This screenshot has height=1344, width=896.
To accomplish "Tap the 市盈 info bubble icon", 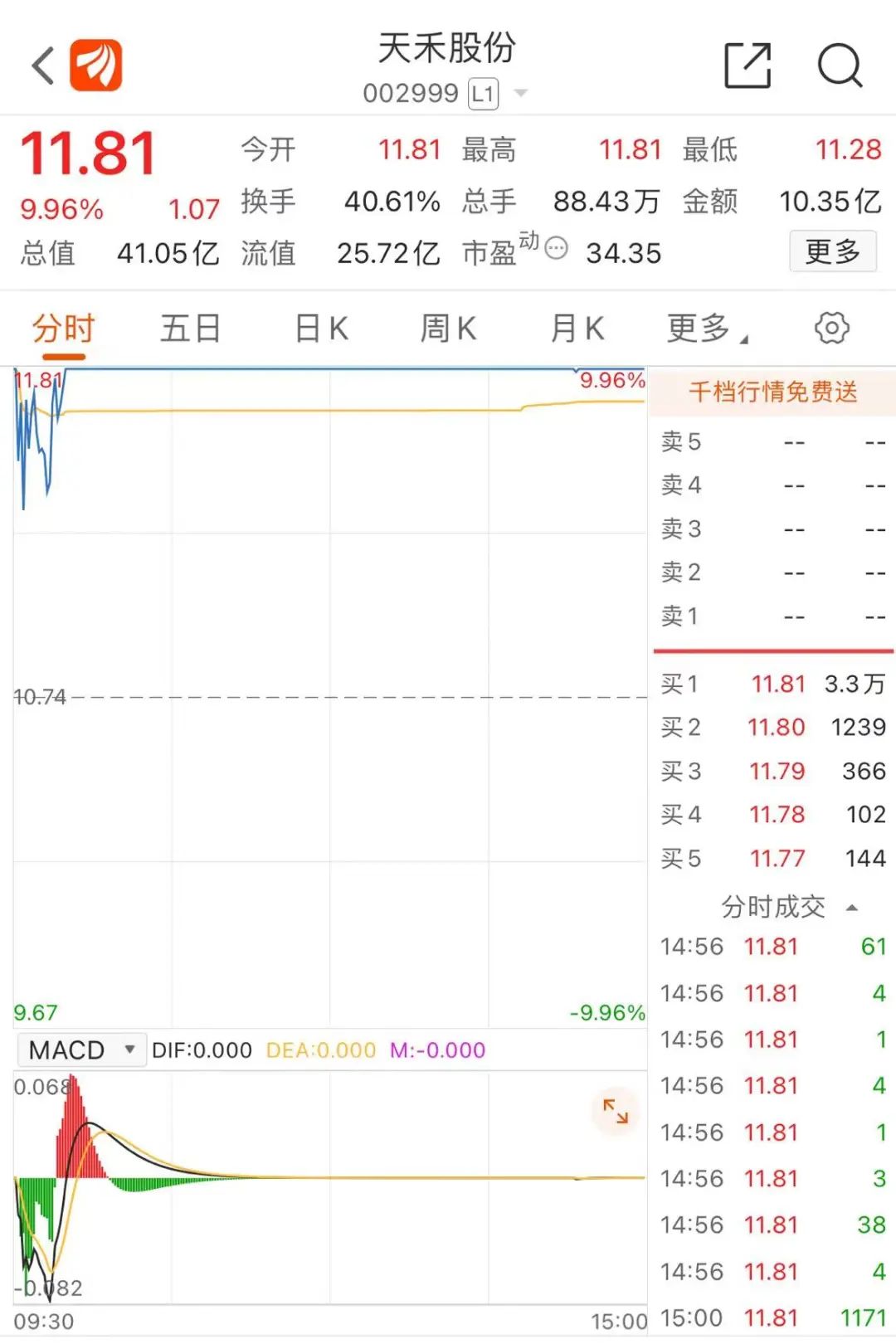I will point(556,247).
